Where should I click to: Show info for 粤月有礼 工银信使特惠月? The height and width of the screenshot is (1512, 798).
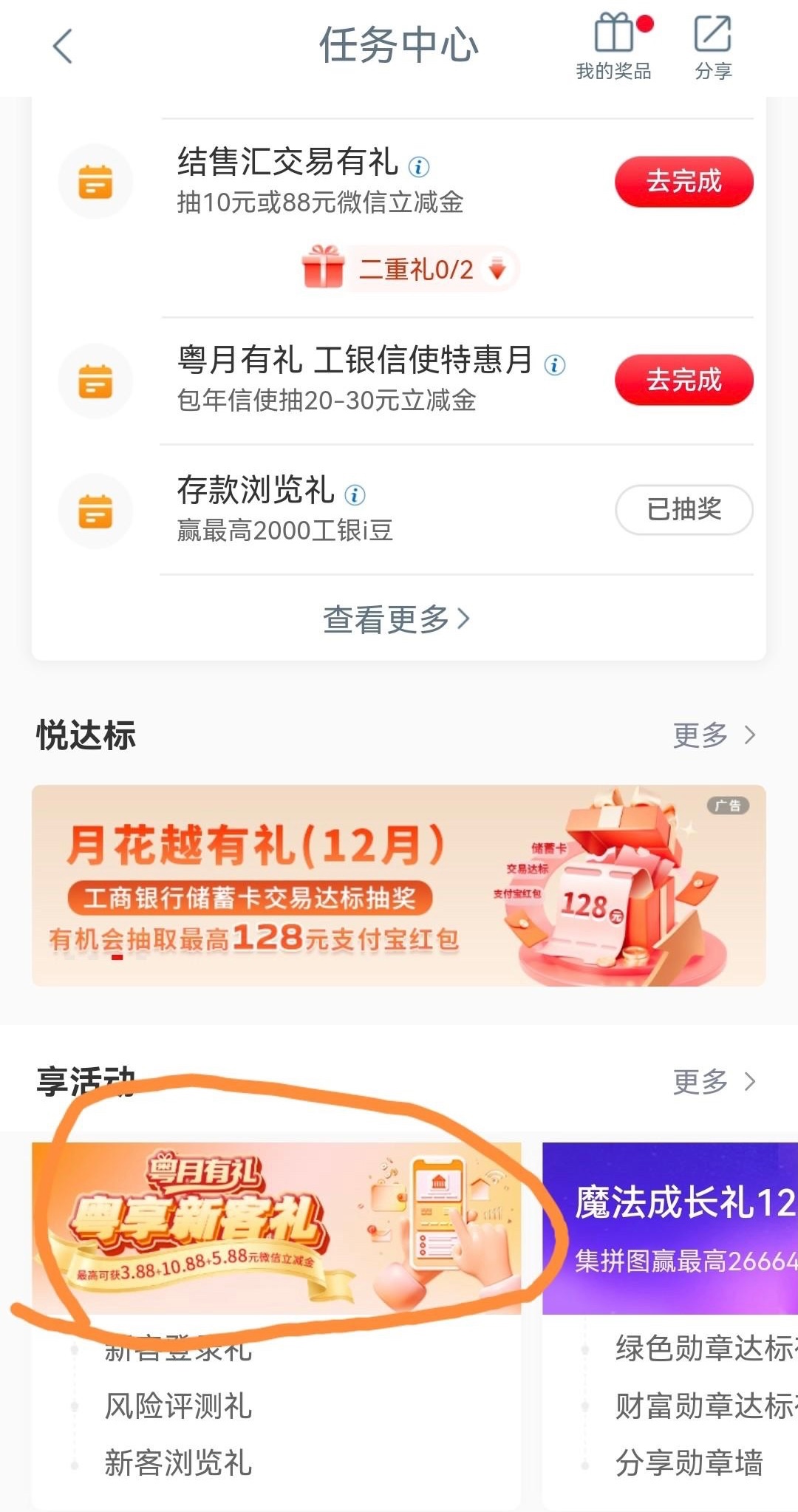555,364
